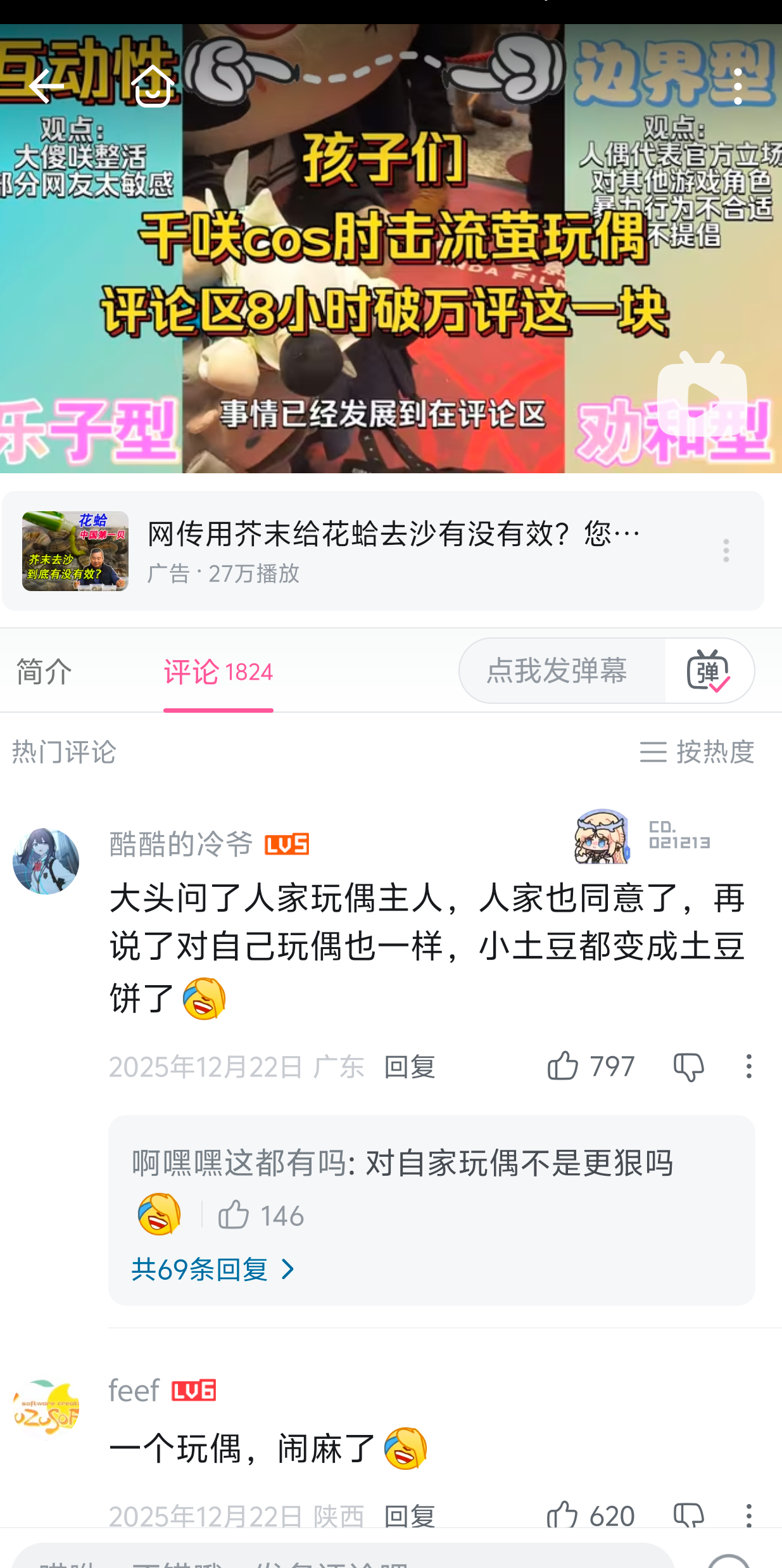Viewport: 782px width, 1568px height.
Task: Open the video overflow menu
Action: click(738, 86)
